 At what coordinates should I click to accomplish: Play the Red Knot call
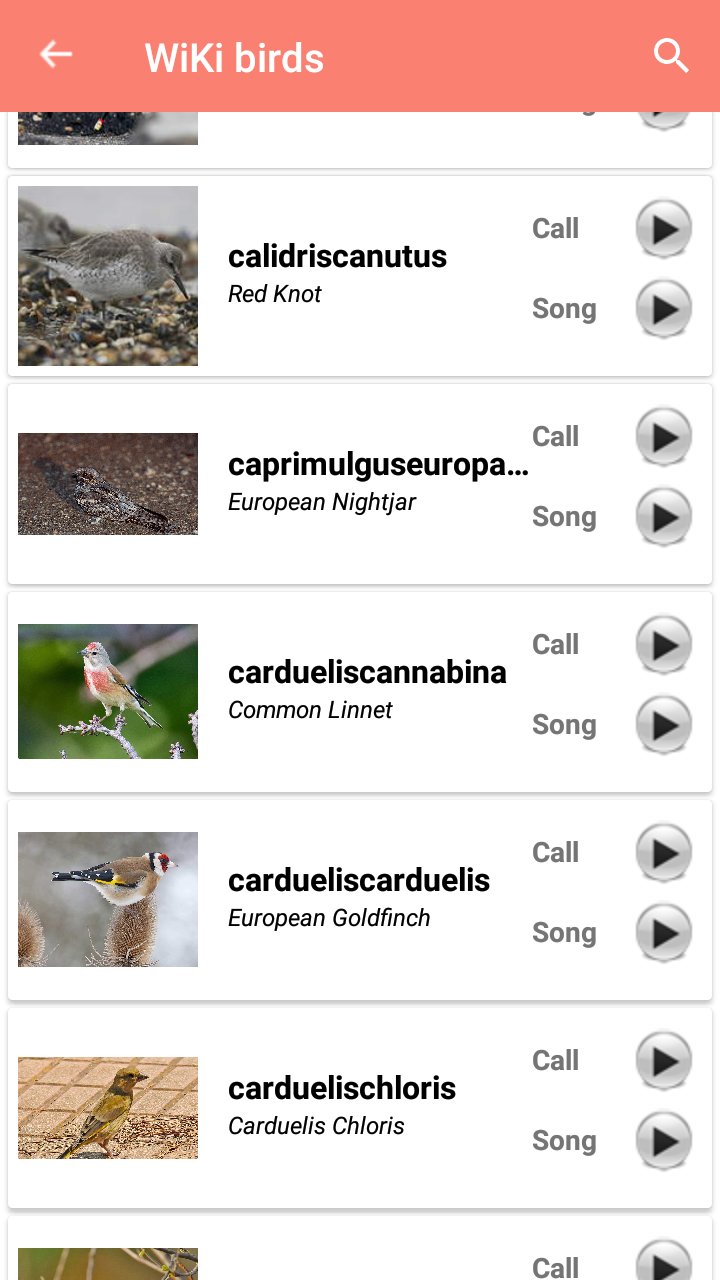pos(664,229)
